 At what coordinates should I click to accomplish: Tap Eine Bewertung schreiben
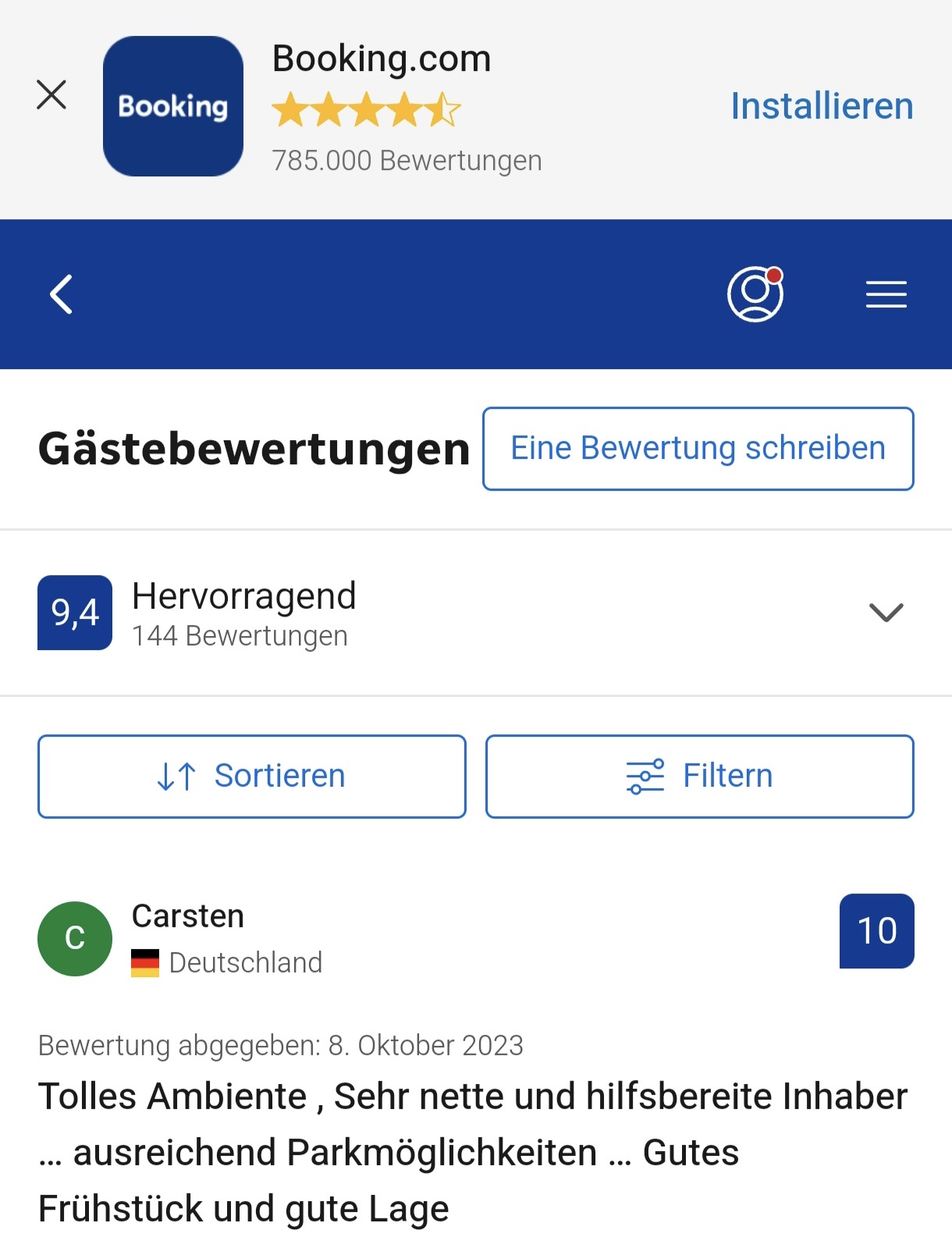[698, 449]
